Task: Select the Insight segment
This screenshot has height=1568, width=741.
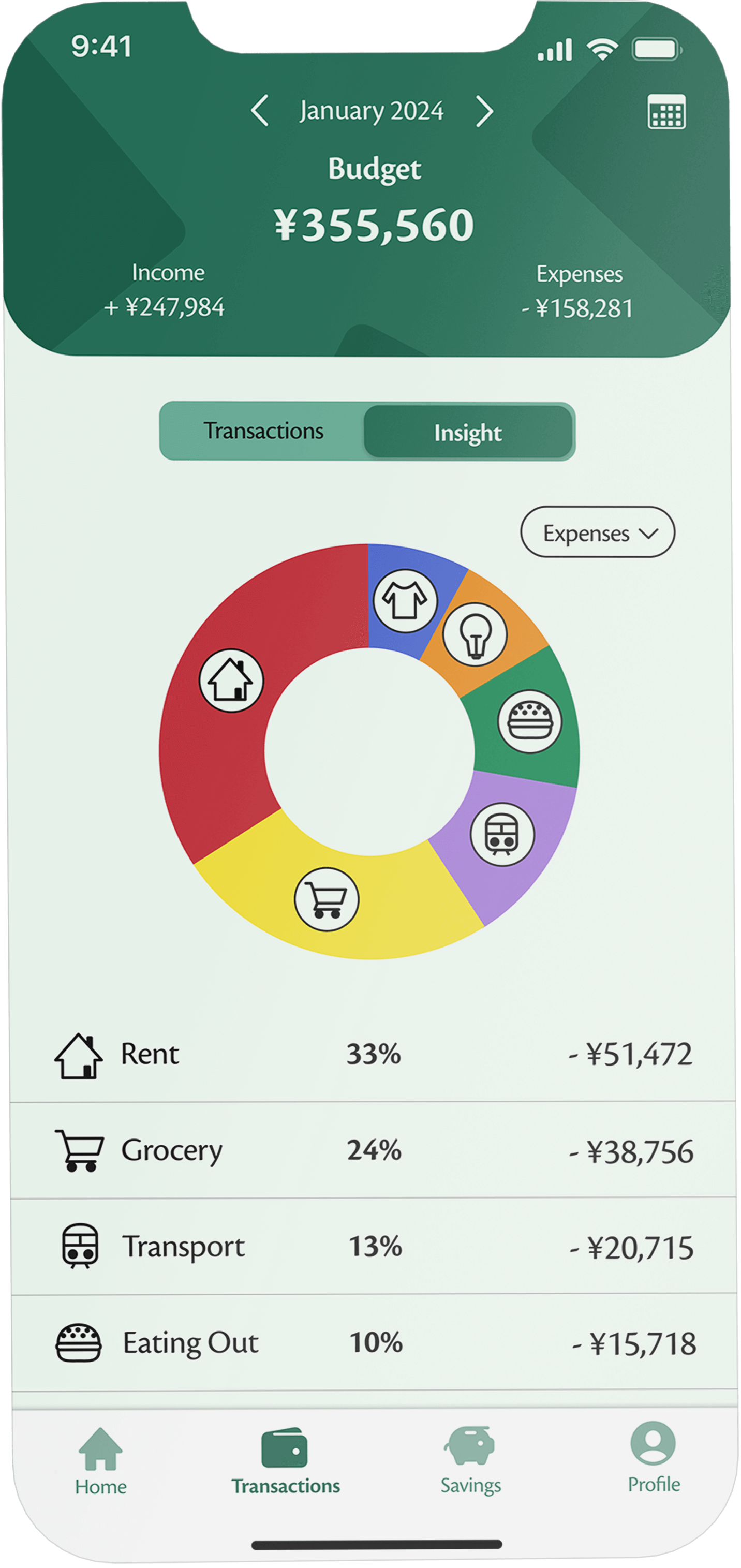Action: click(468, 432)
